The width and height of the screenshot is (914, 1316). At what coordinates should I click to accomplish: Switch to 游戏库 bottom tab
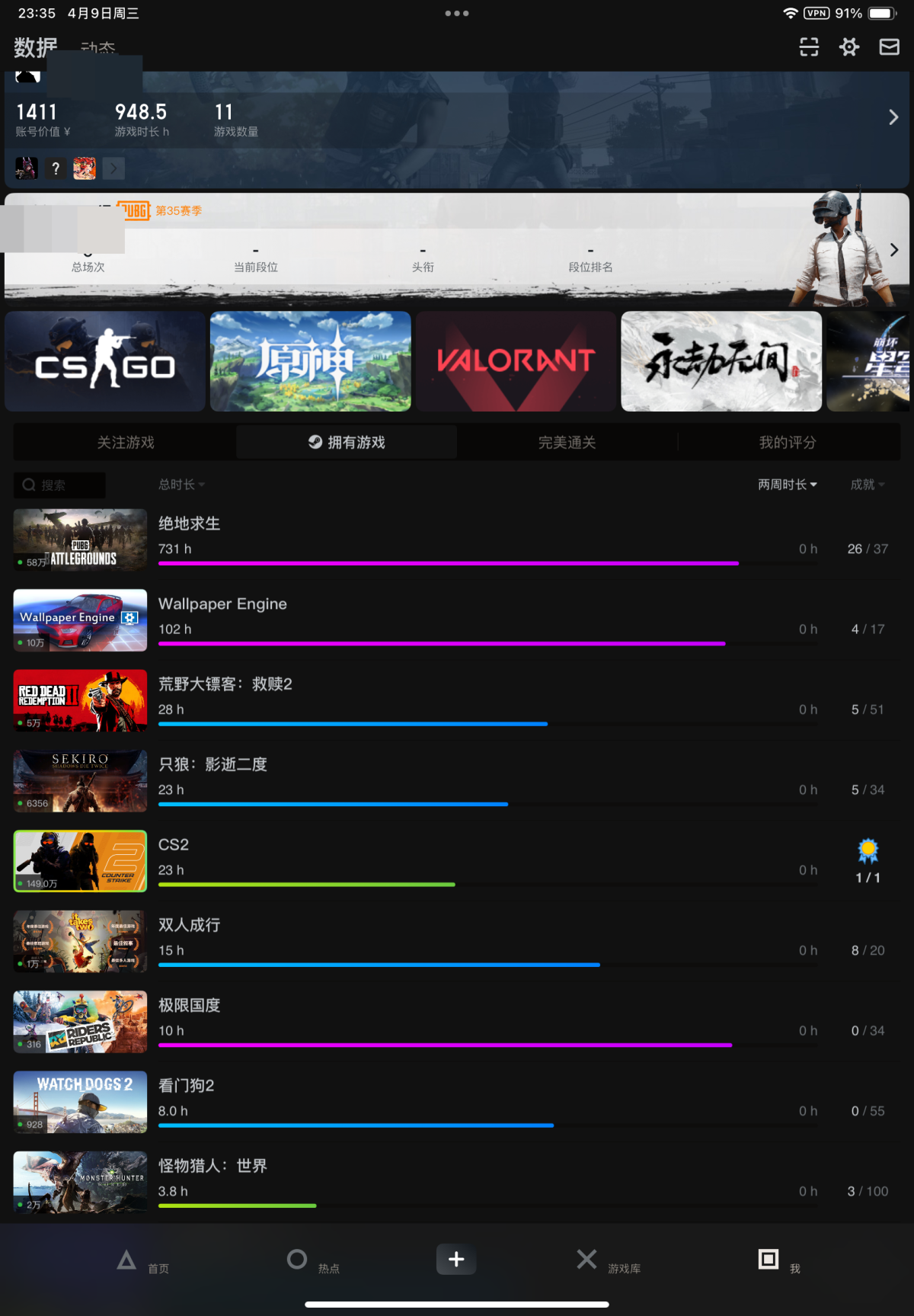click(608, 1262)
